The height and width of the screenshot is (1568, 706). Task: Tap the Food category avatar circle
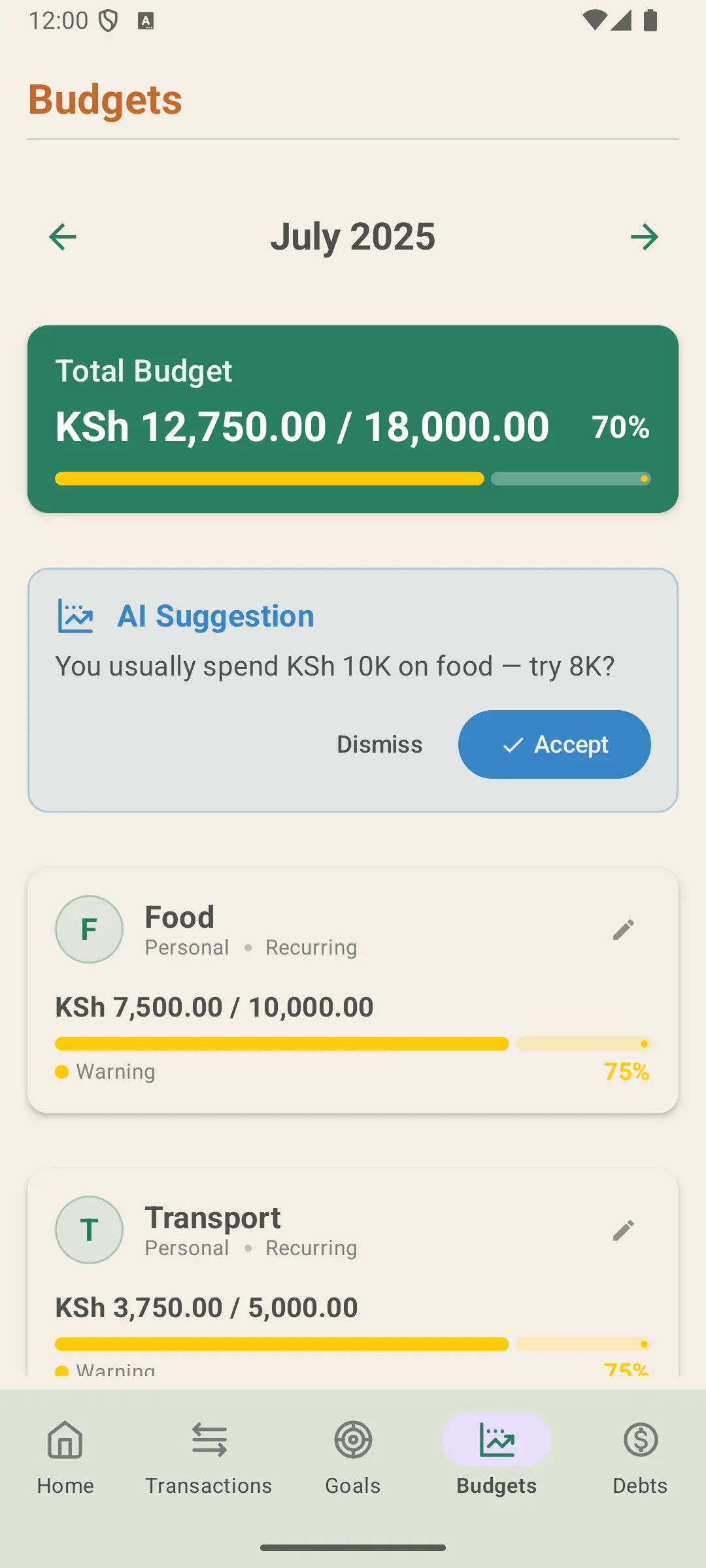[89, 929]
